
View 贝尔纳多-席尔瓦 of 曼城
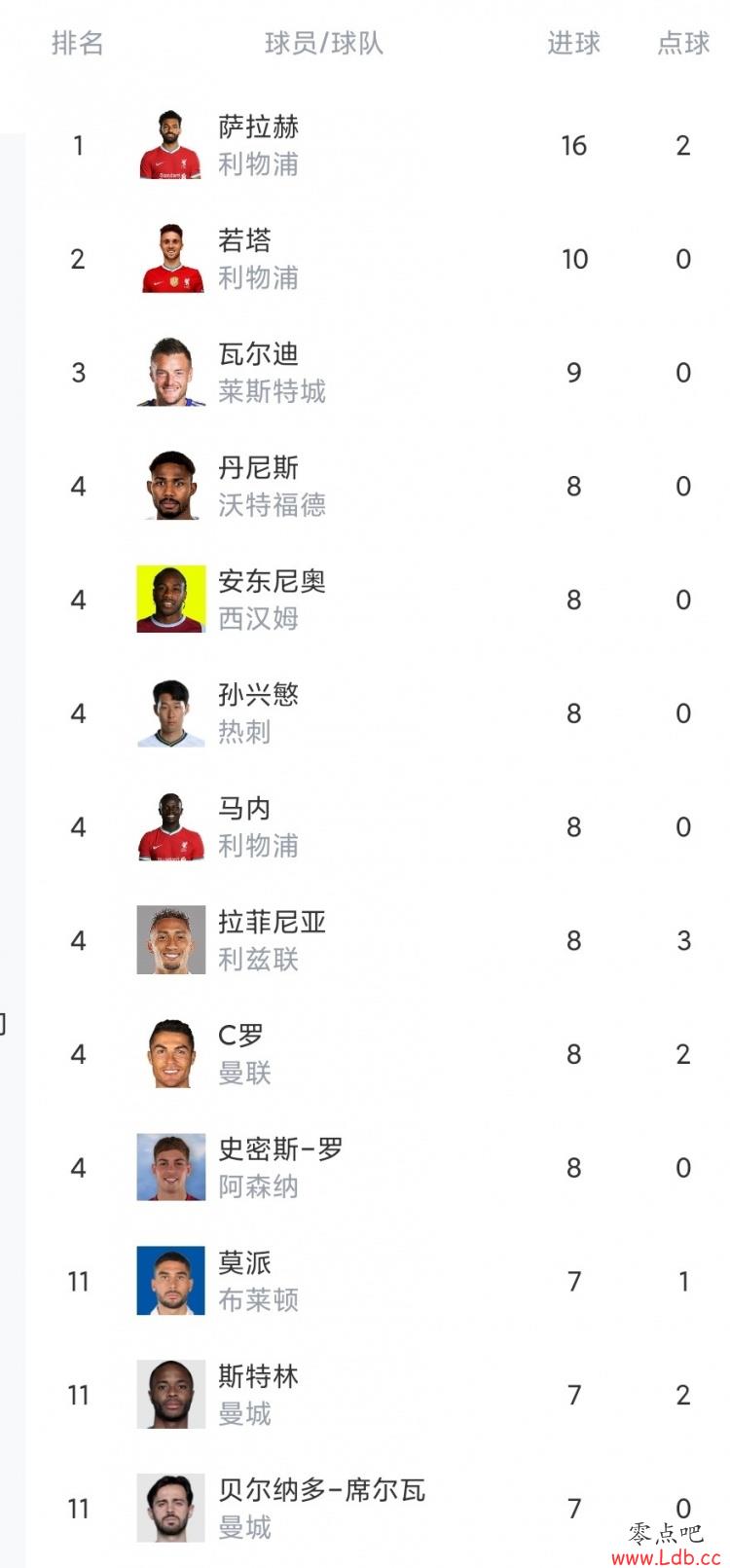click(378, 1509)
